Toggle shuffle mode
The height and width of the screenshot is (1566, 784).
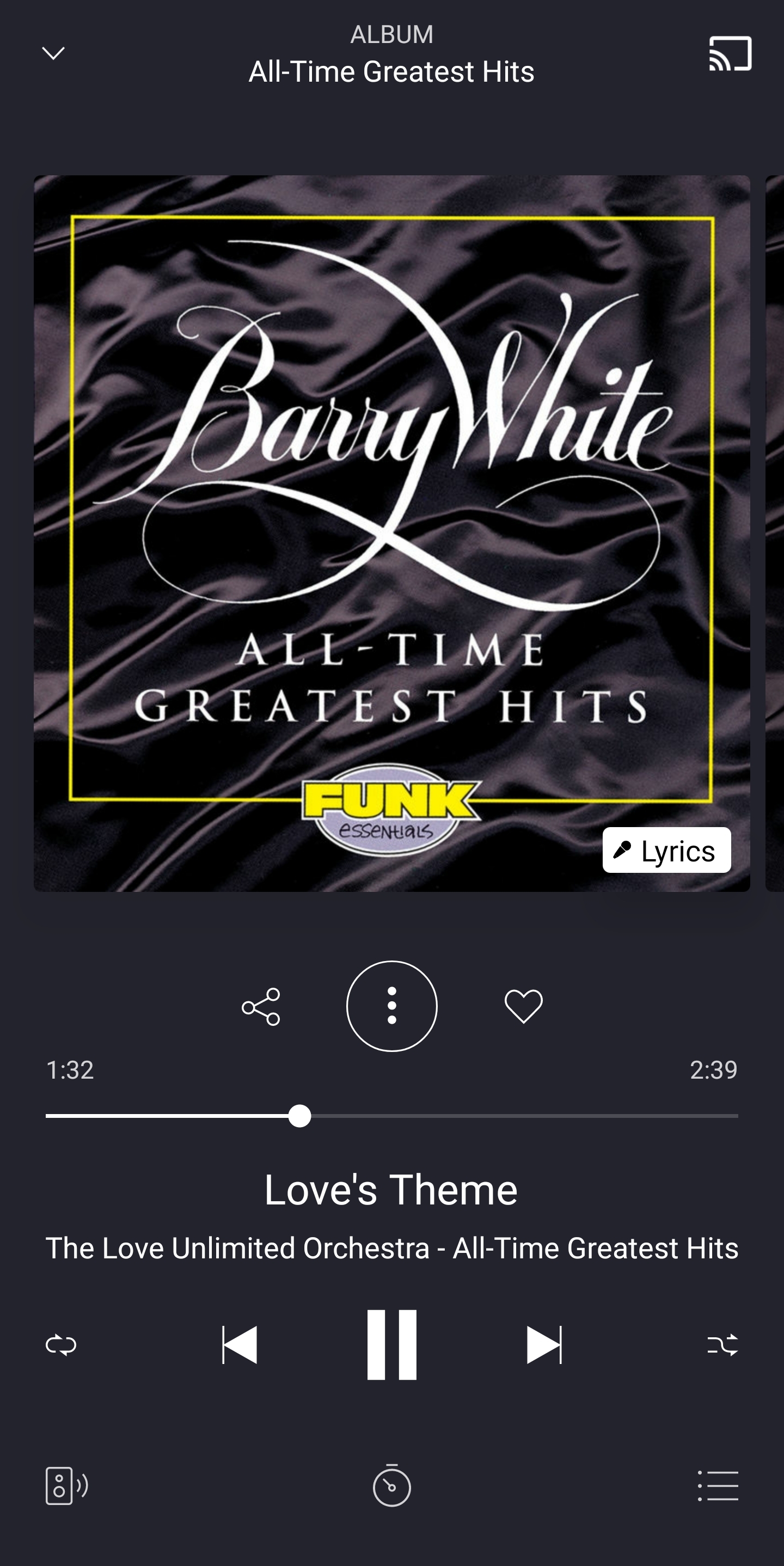(x=722, y=1345)
